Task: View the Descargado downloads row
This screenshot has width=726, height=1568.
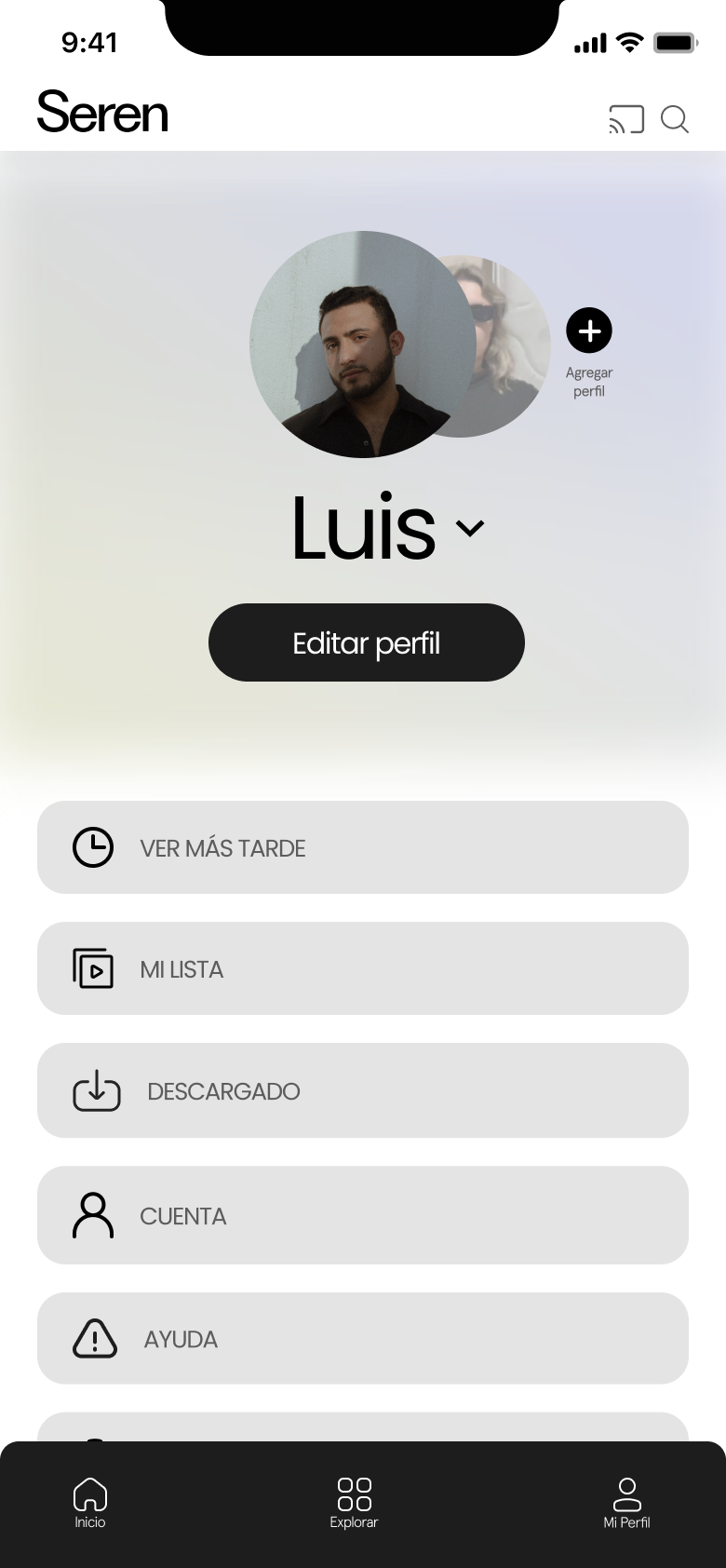Action: [x=363, y=1090]
